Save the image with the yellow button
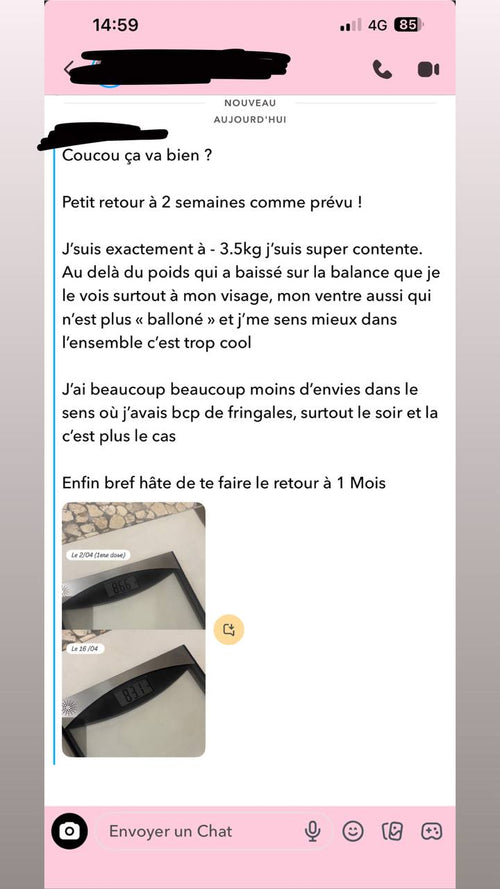The width and height of the screenshot is (500, 889). click(229, 629)
